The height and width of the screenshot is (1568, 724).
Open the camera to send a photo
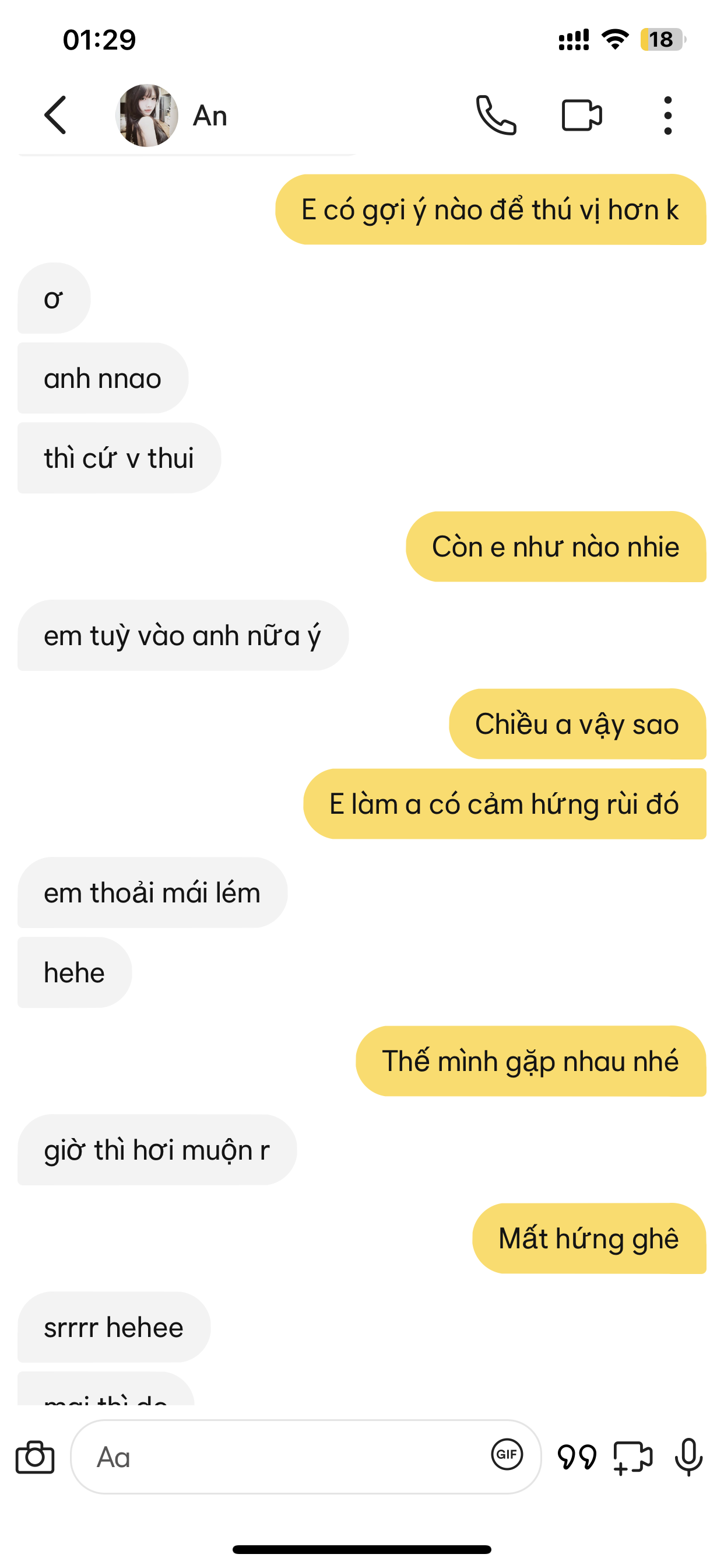click(34, 1457)
